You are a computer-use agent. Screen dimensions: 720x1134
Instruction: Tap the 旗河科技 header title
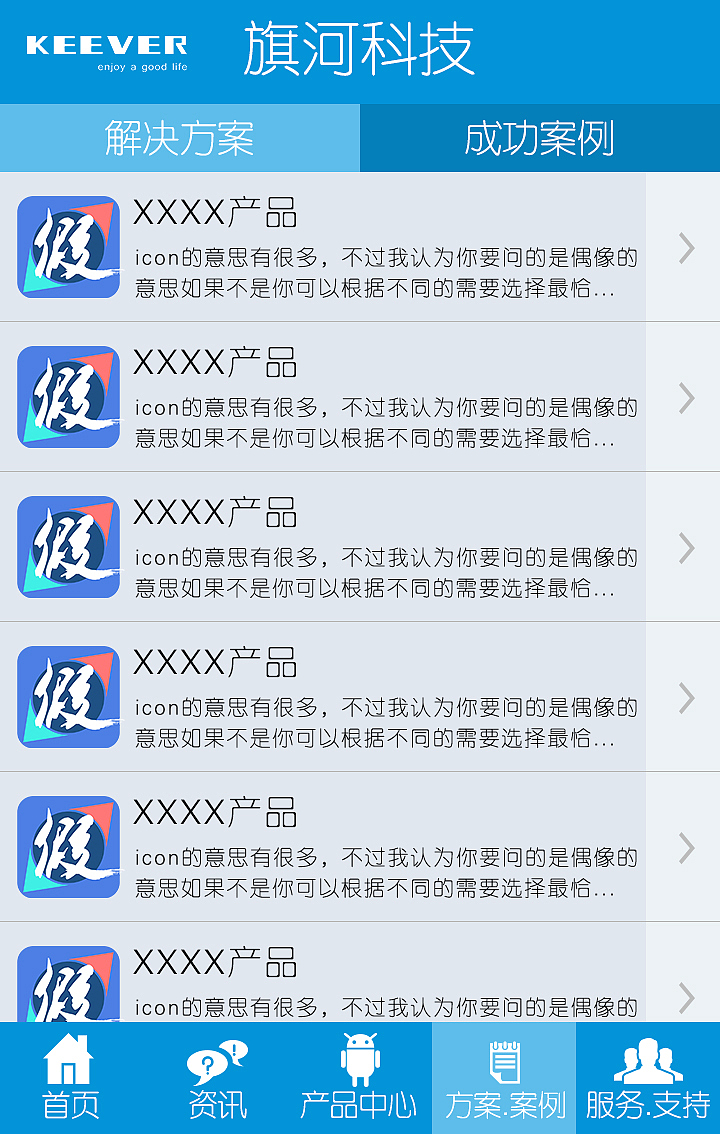358,45
